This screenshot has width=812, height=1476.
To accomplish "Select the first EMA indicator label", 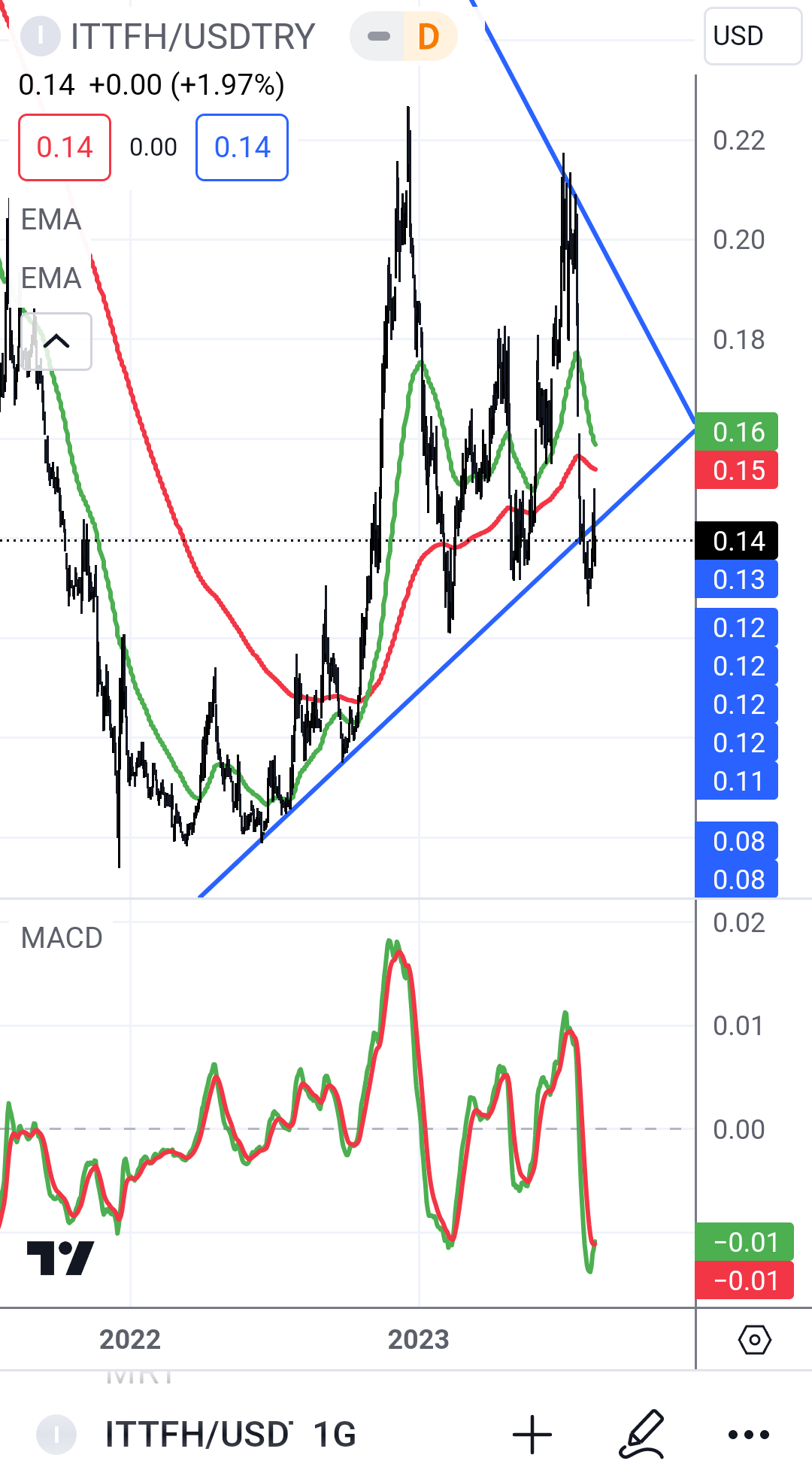I will pos(50,220).
